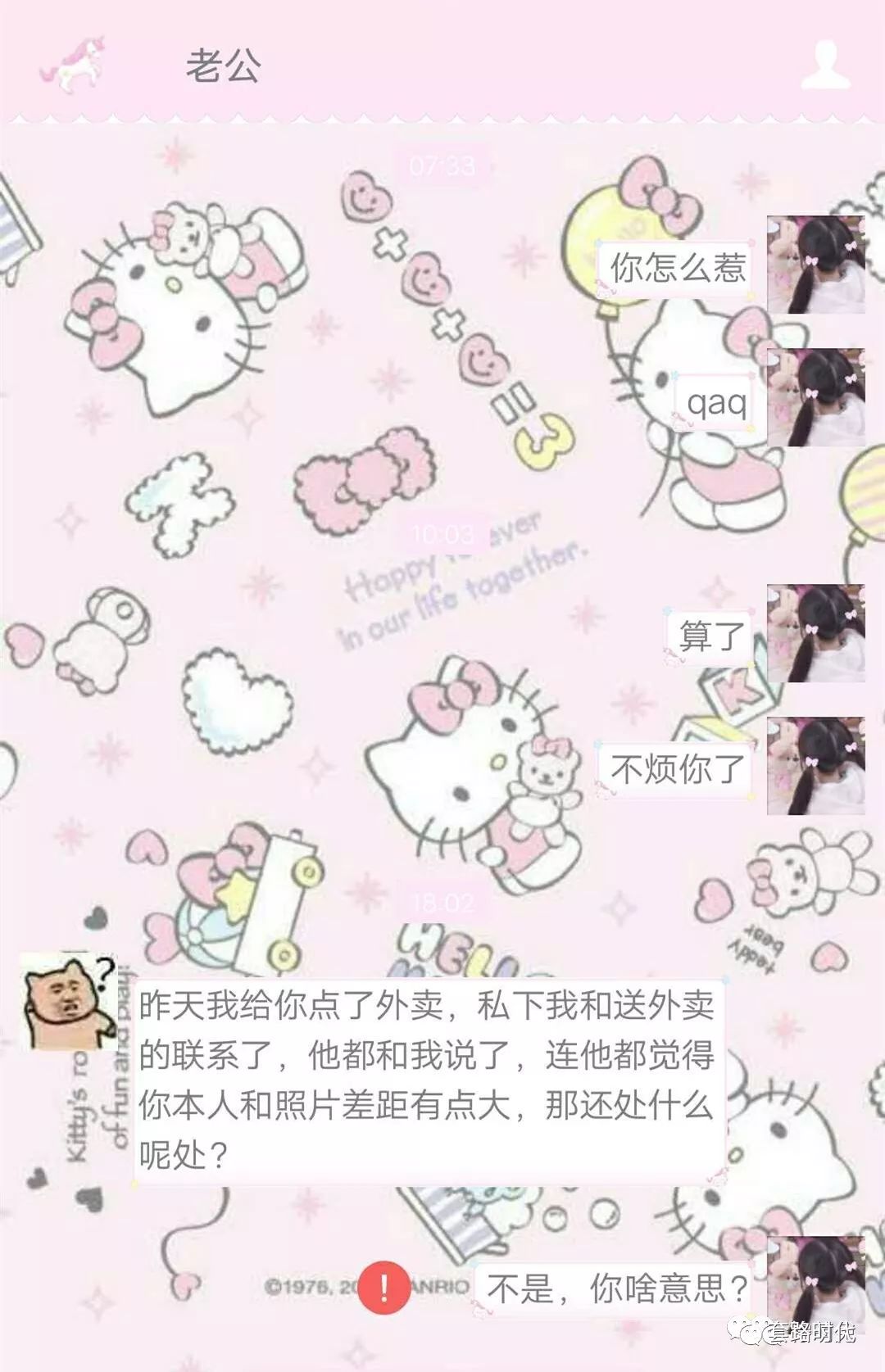Open your avatar beside "不烦你了"
Image resolution: width=885 pixels, height=1372 pixels.
coord(815,765)
